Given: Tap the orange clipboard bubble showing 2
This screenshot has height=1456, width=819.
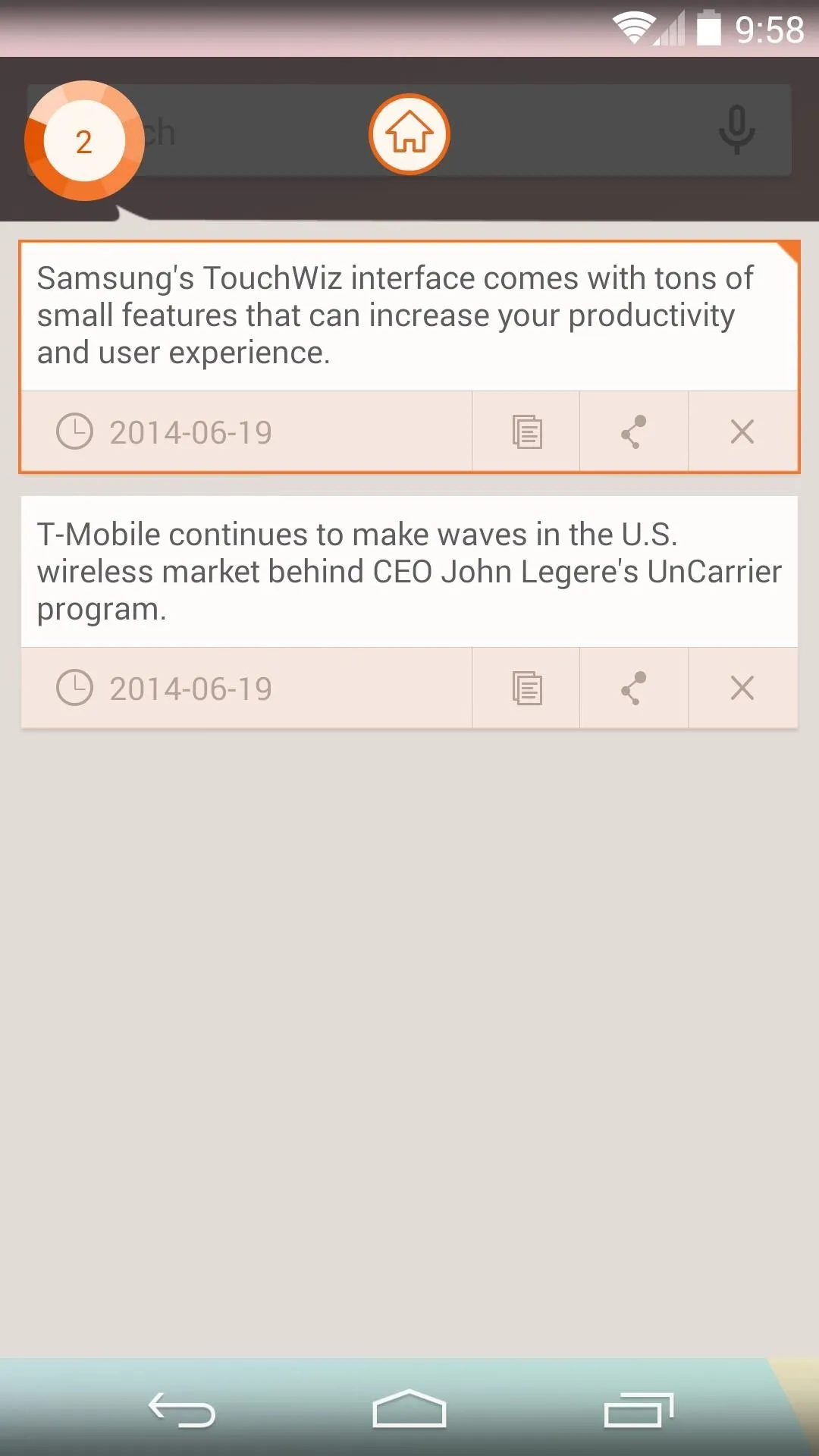Looking at the screenshot, I should pyautogui.click(x=84, y=141).
